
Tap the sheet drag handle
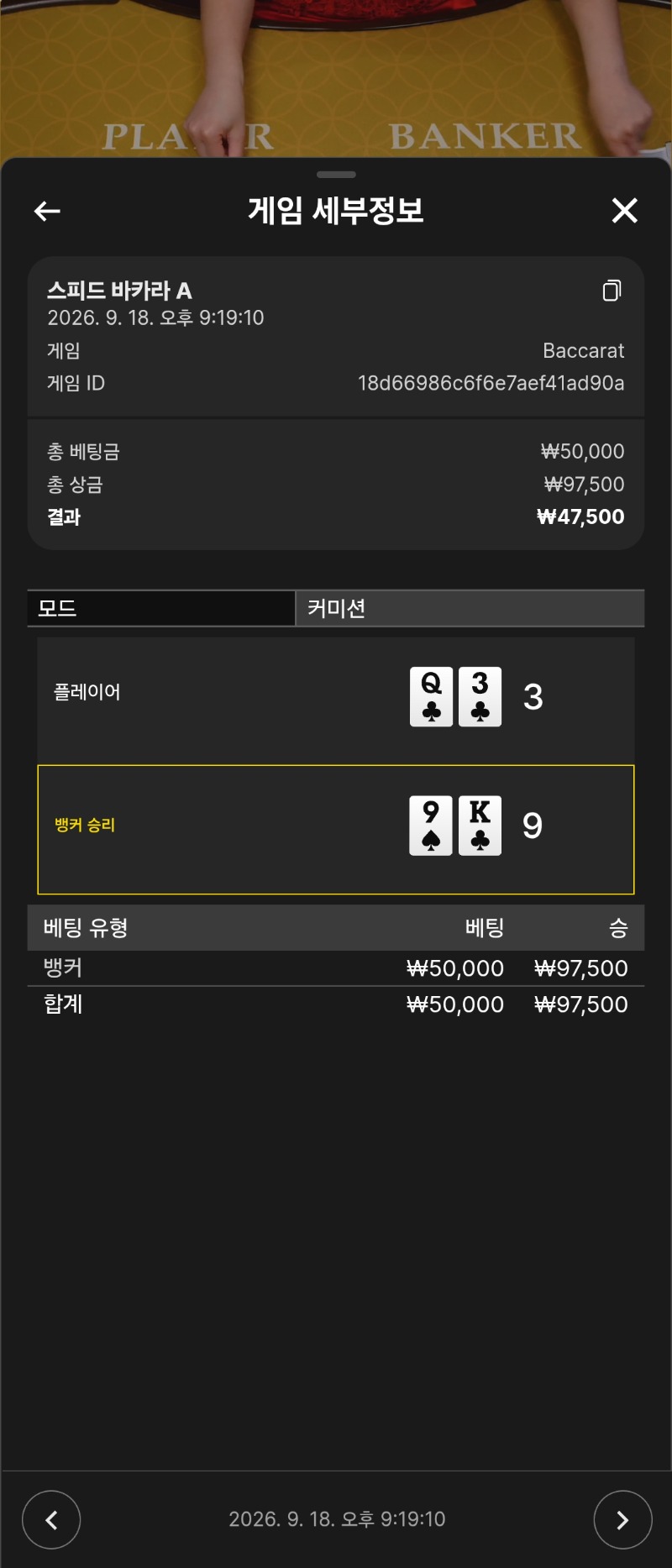pyautogui.click(x=337, y=175)
